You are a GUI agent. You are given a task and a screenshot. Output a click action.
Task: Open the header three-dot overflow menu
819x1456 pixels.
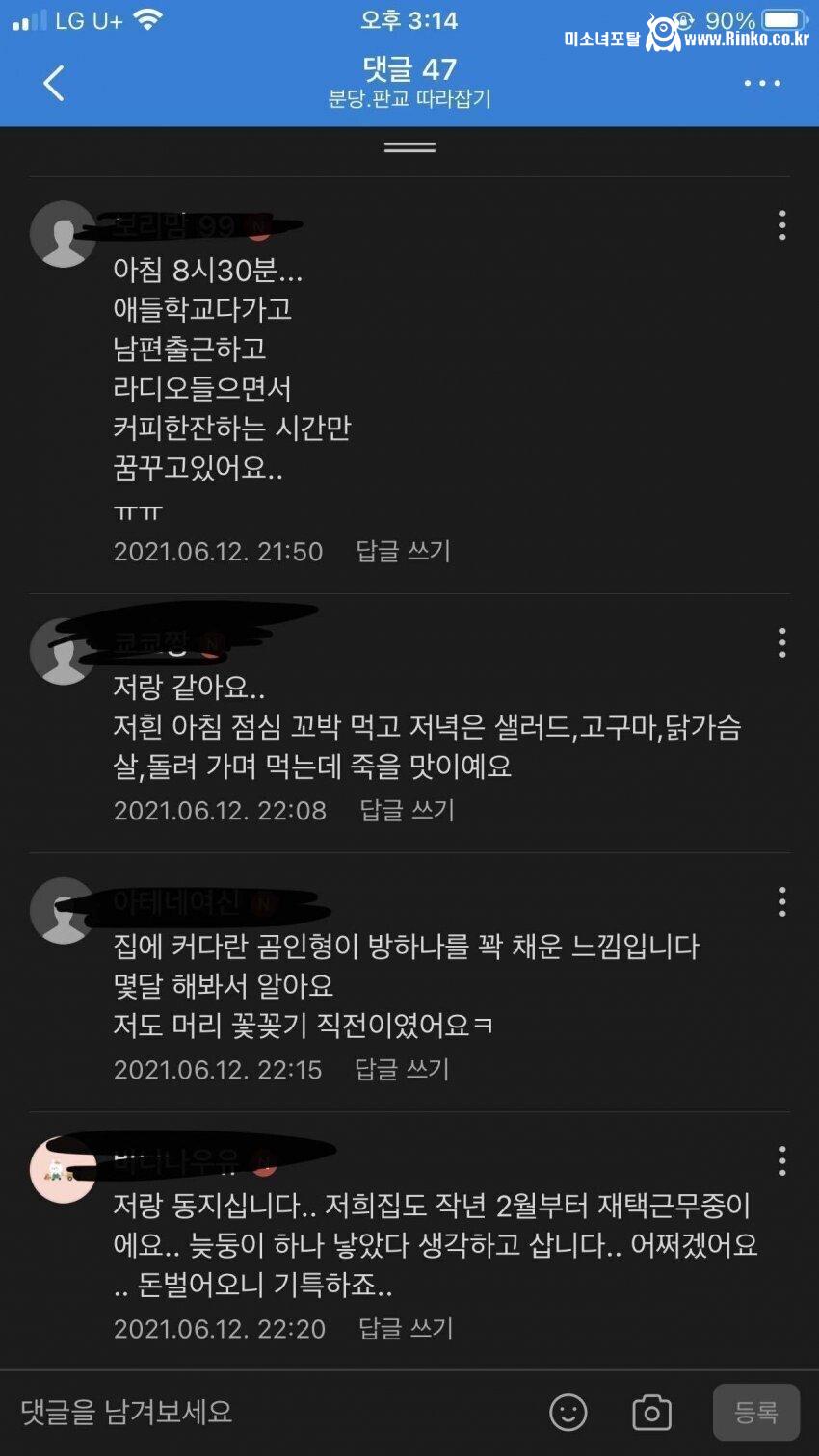point(761,83)
